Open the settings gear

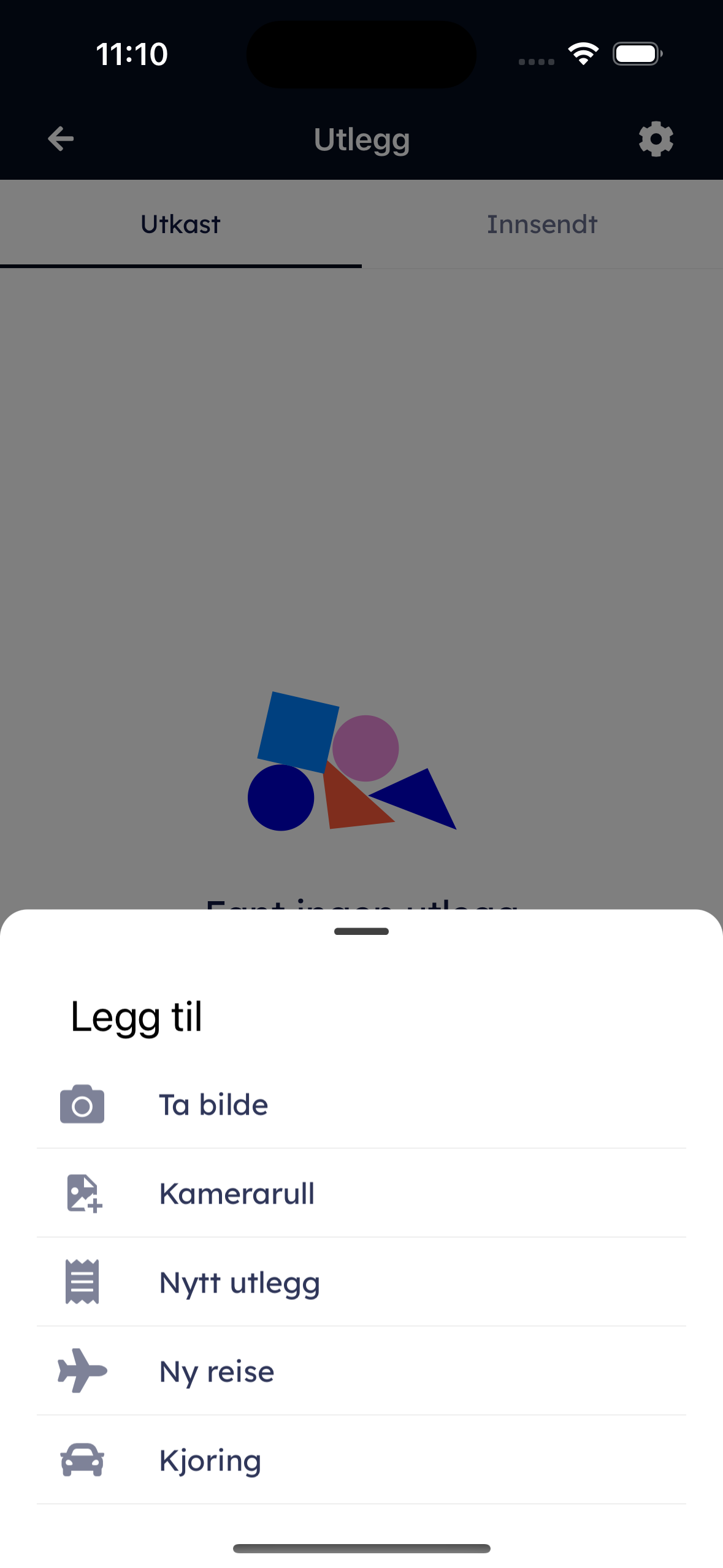pos(656,139)
